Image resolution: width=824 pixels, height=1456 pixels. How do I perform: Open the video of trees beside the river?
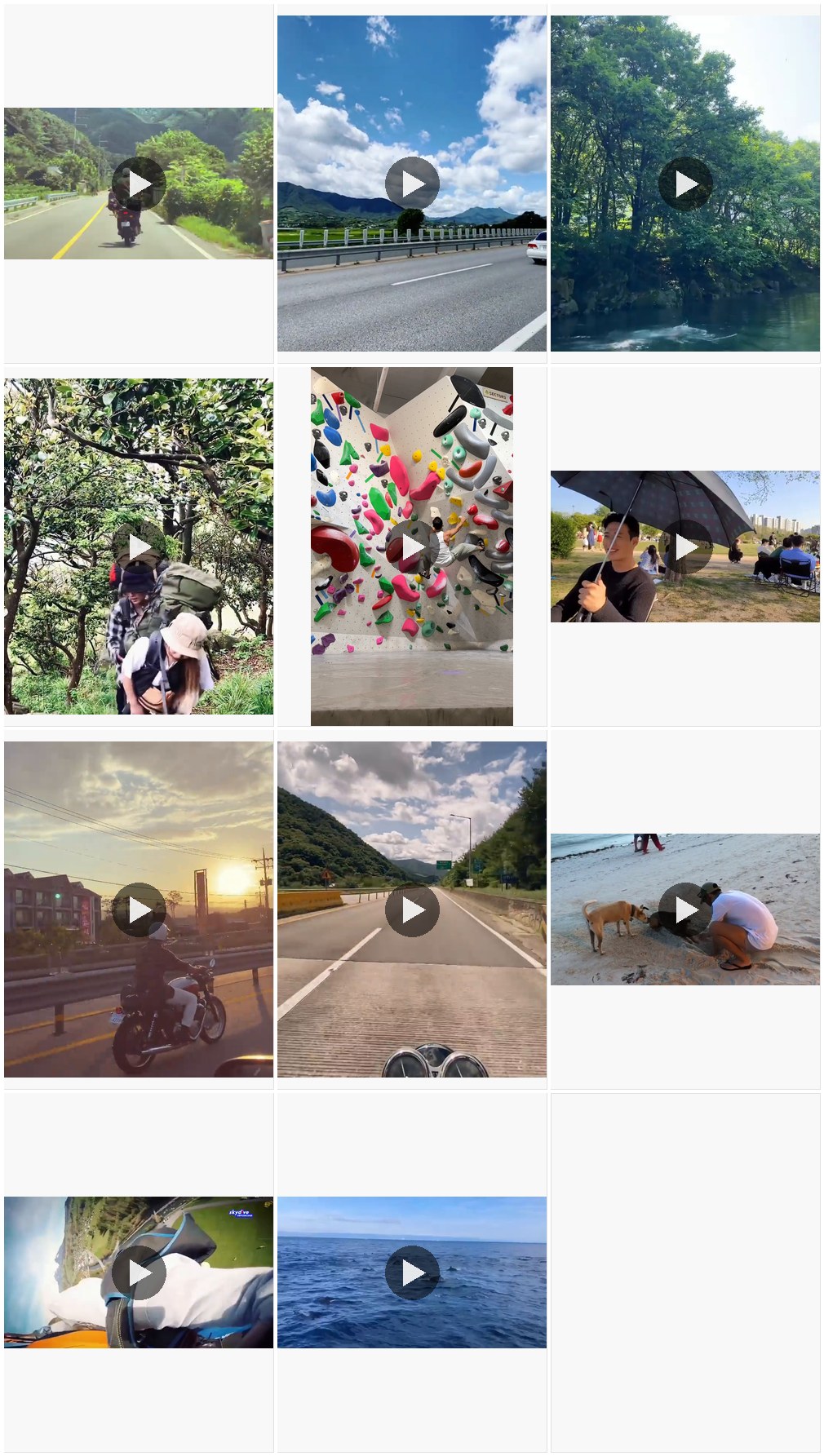pos(685,184)
